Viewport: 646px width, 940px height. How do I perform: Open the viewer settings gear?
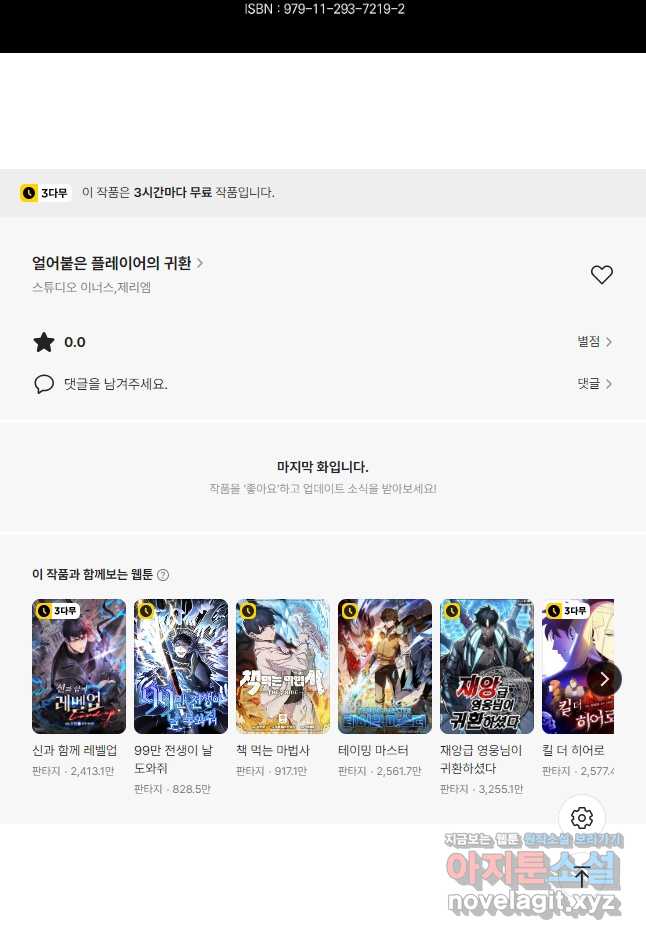[582, 817]
